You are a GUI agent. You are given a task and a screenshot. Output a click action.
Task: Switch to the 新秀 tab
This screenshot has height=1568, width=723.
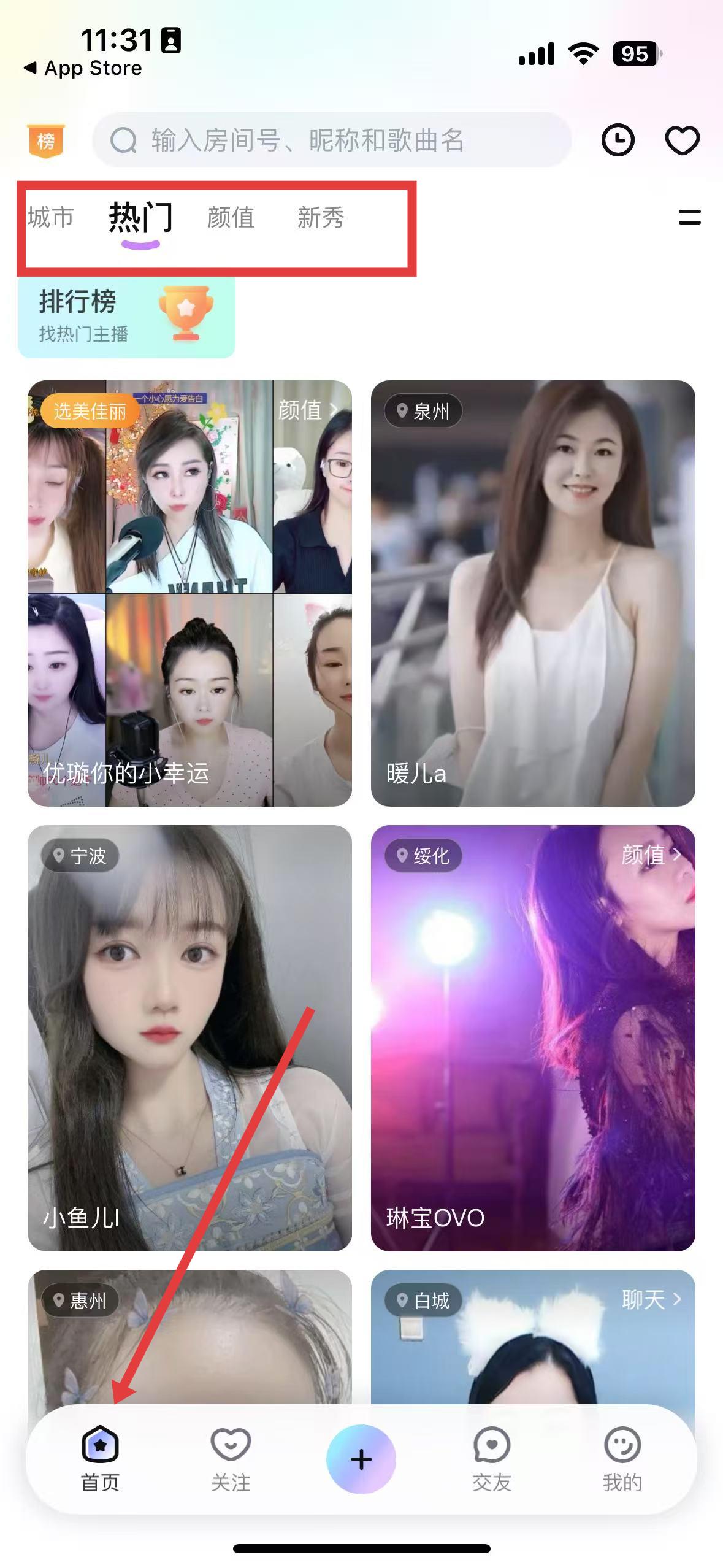point(321,217)
